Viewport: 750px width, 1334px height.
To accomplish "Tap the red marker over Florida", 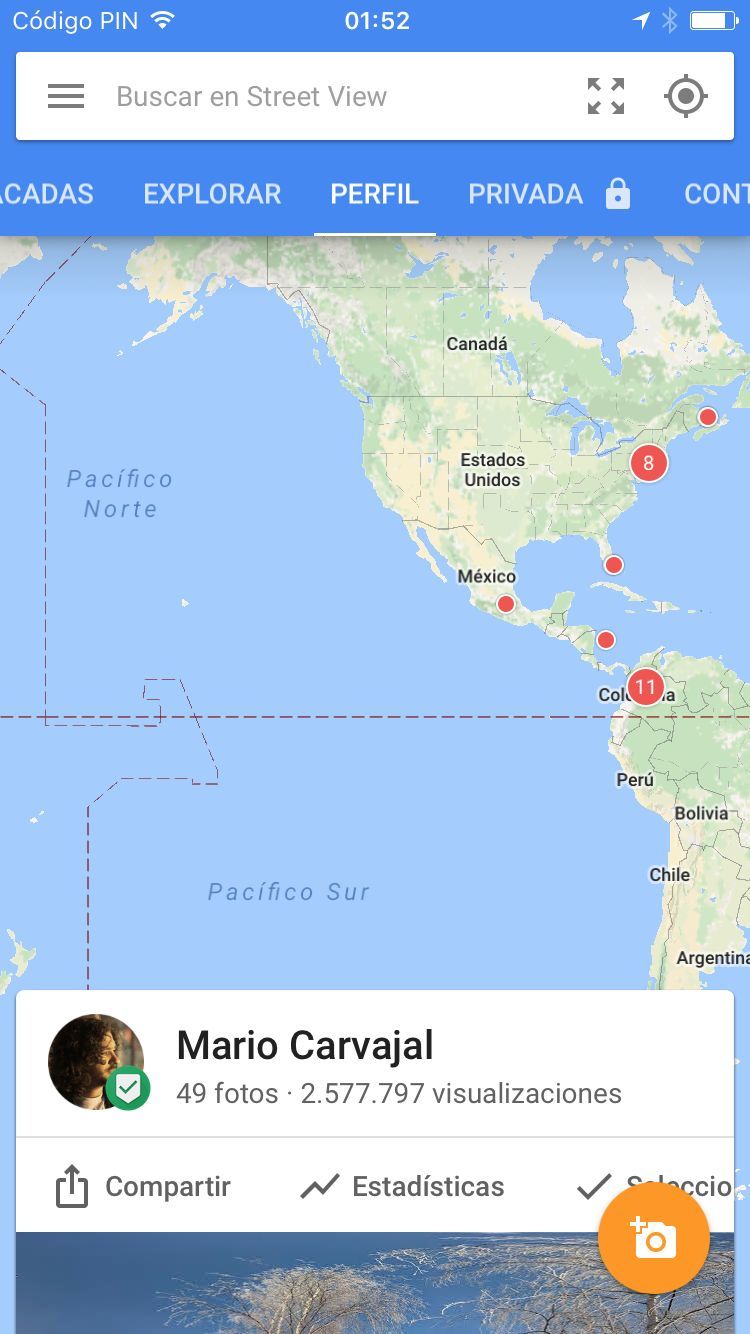I will click(x=614, y=565).
